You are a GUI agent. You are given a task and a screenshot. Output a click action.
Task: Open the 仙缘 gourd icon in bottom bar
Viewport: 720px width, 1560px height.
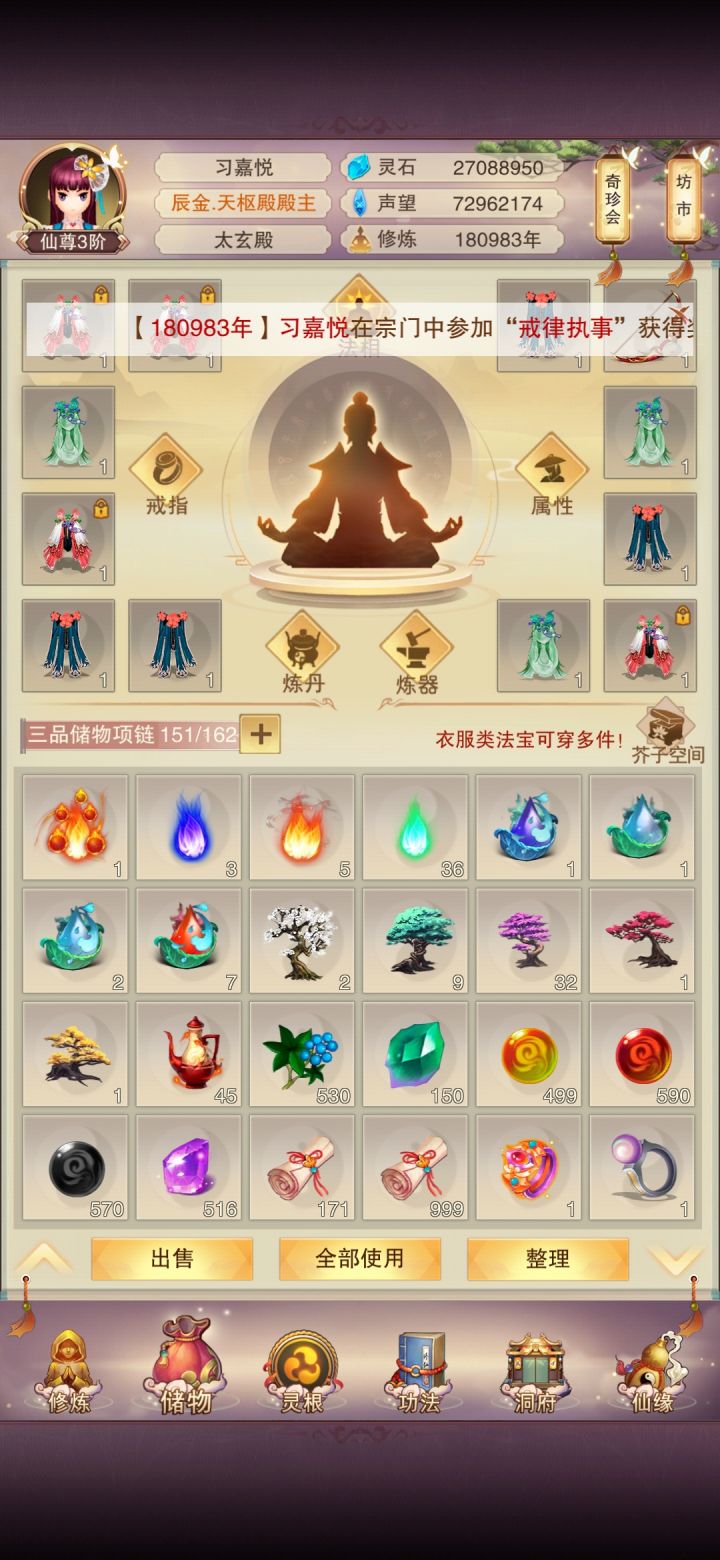(655, 1375)
